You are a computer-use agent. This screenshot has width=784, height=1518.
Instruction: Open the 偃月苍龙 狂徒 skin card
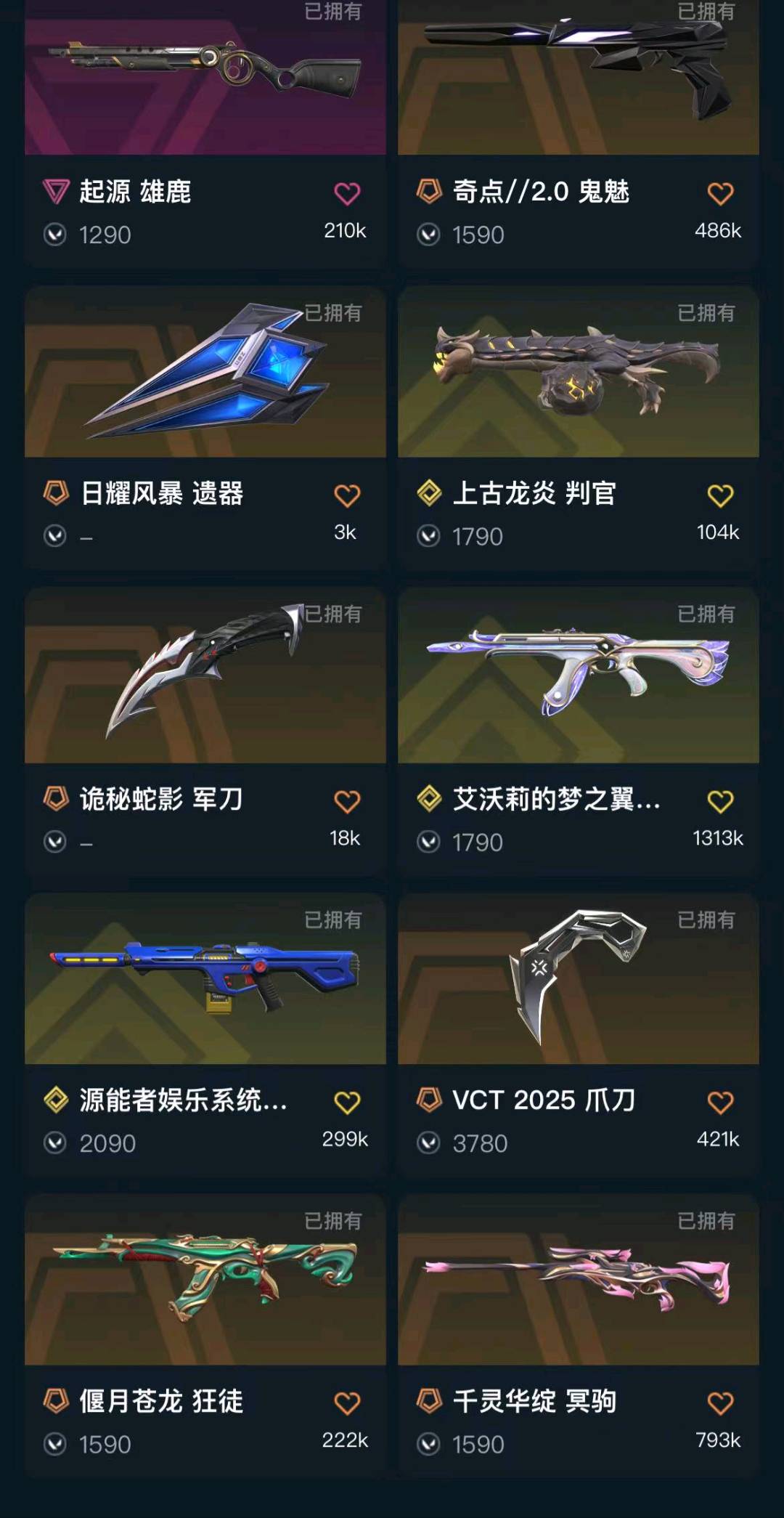[x=205, y=1282]
